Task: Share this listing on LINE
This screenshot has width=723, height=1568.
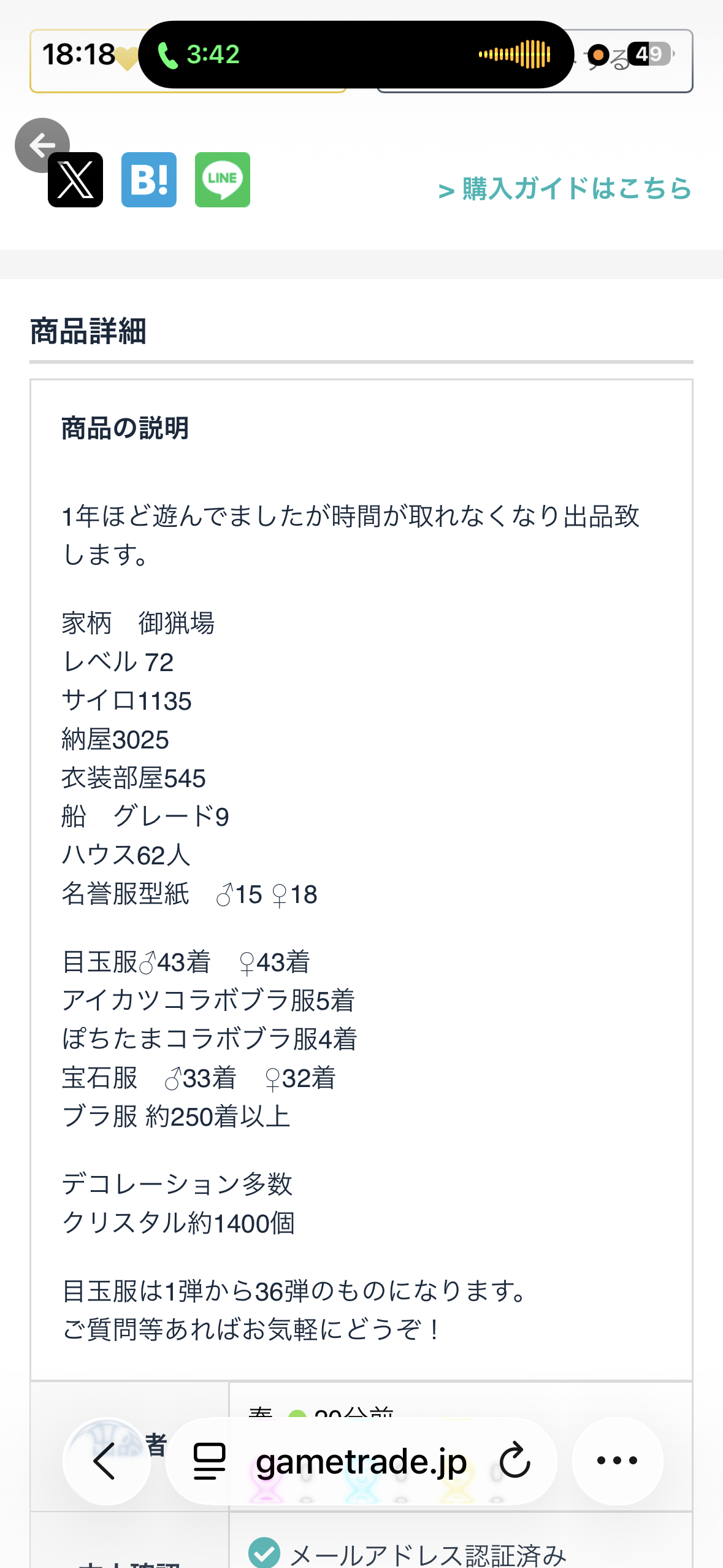Action: [x=223, y=180]
